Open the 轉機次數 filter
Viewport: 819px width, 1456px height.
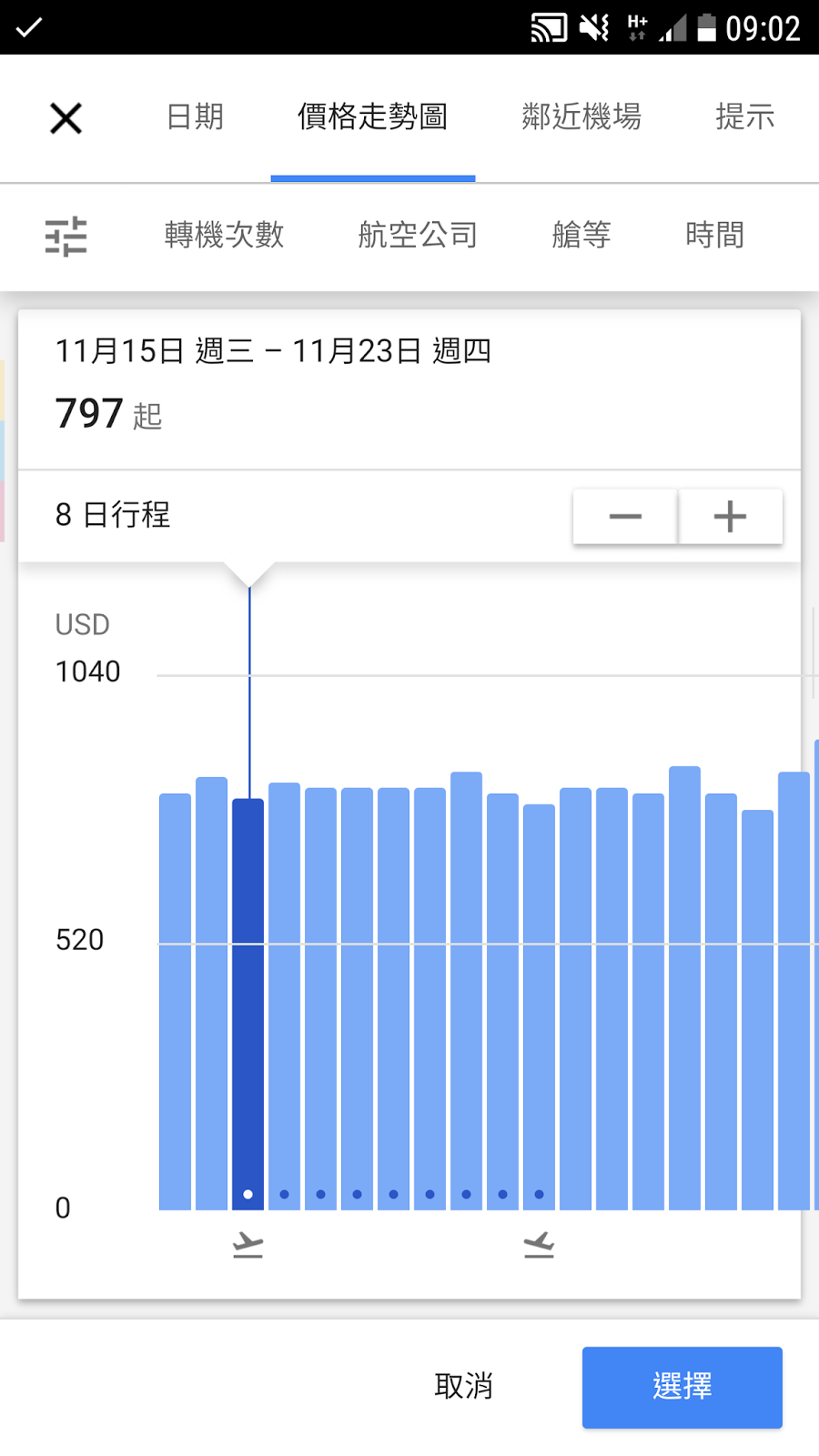pos(224,236)
